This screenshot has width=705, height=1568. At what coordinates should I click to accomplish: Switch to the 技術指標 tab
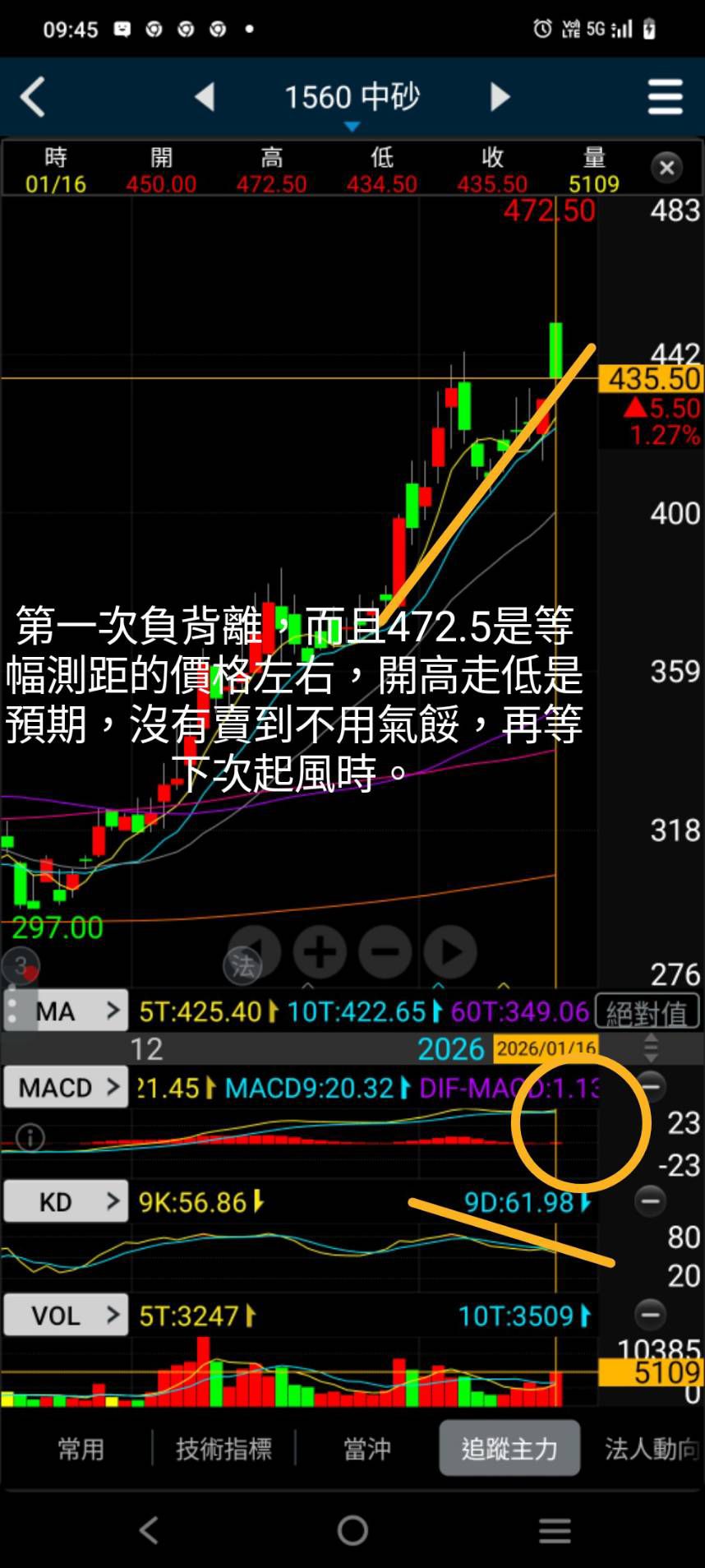tap(223, 1449)
